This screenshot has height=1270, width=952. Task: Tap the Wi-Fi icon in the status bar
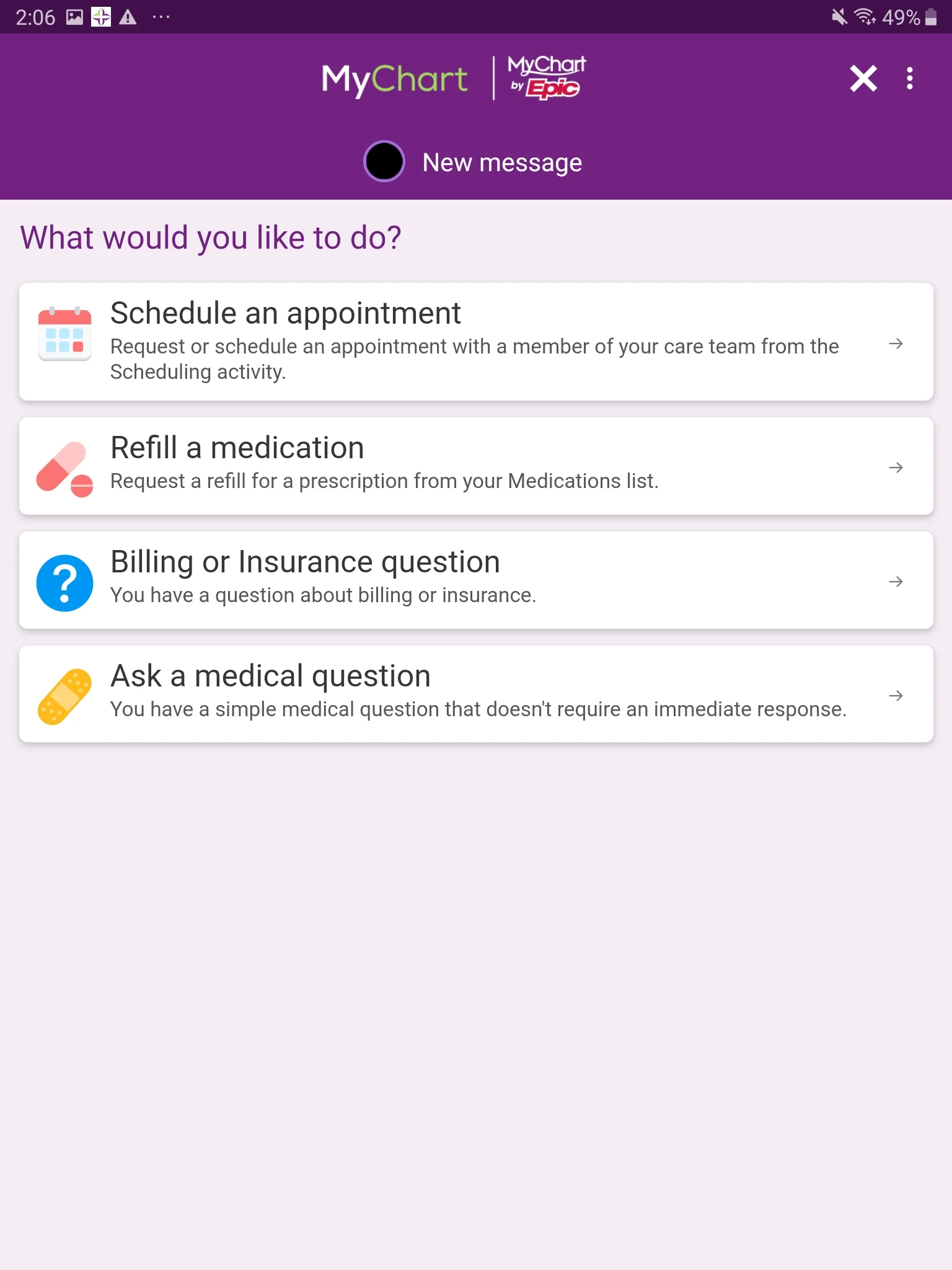click(864, 17)
